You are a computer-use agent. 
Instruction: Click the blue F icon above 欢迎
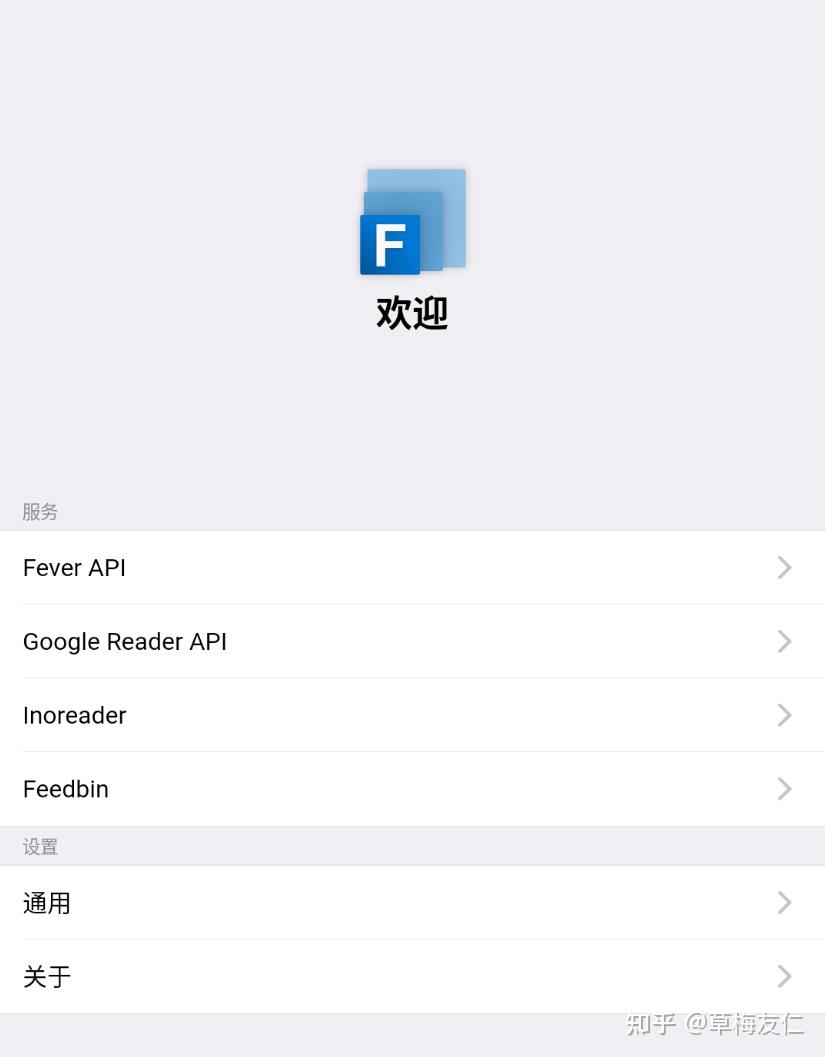[x=390, y=243]
